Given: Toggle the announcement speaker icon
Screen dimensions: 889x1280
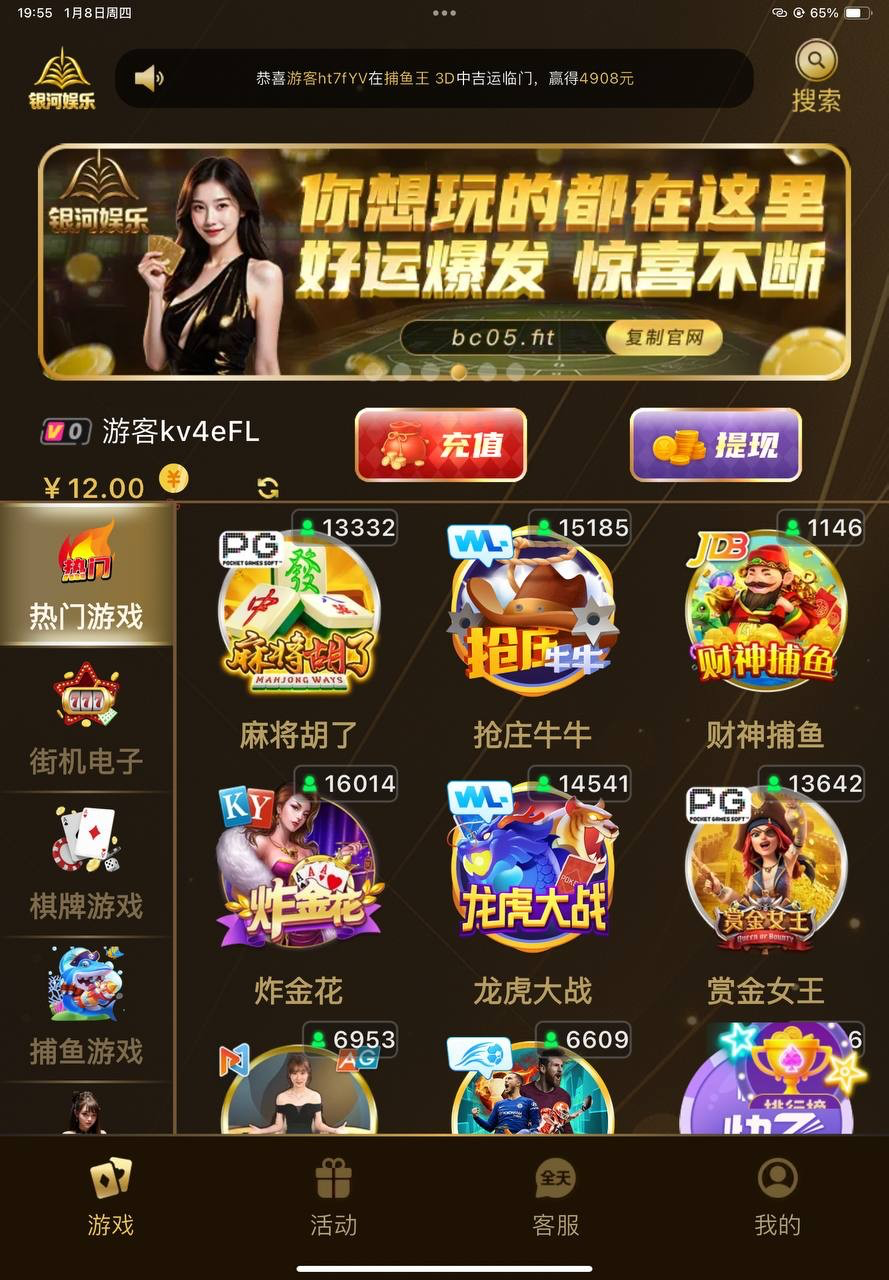Looking at the screenshot, I should [149, 78].
